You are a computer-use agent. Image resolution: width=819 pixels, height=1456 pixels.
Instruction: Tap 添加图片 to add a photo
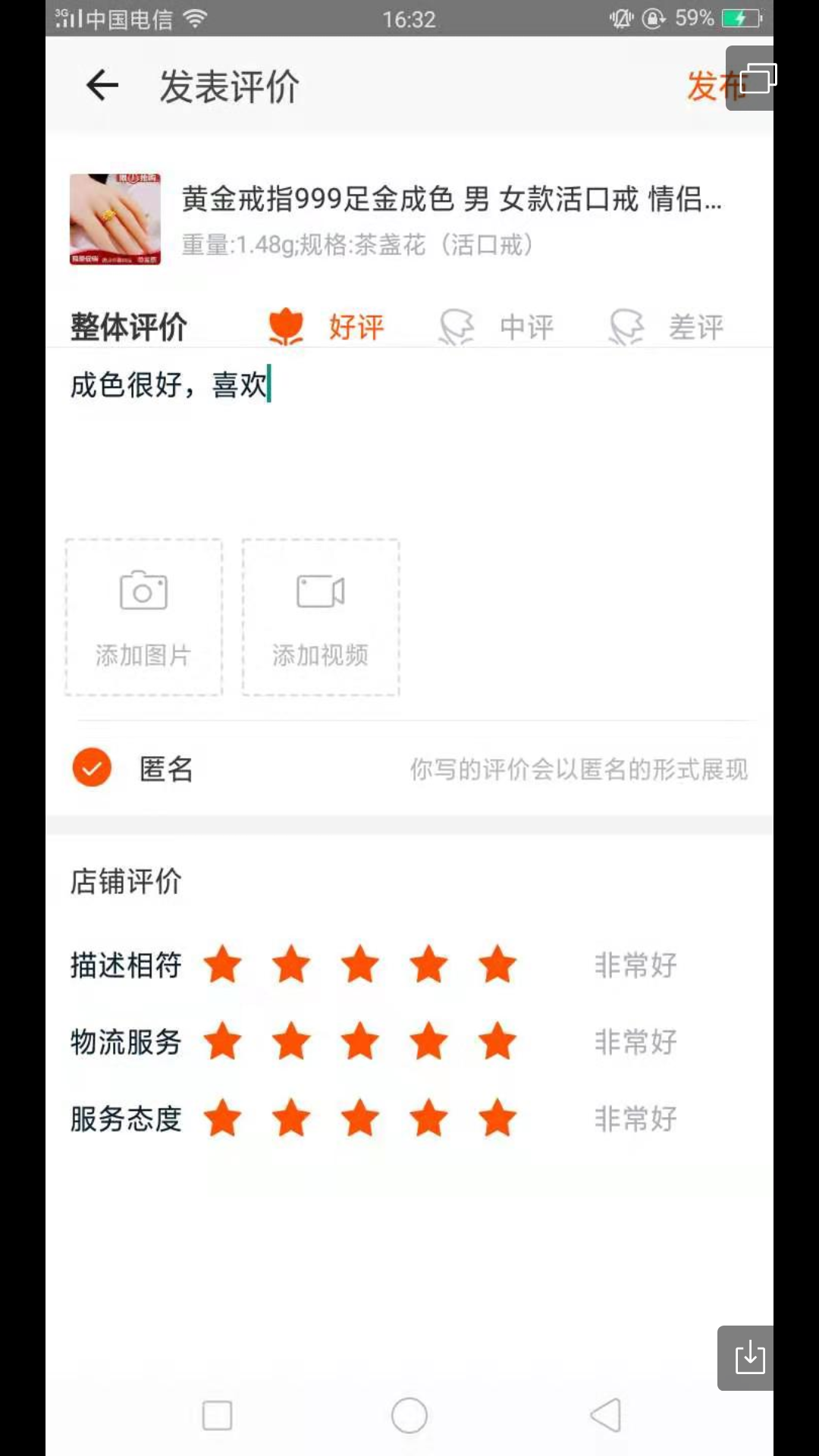[143, 617]
